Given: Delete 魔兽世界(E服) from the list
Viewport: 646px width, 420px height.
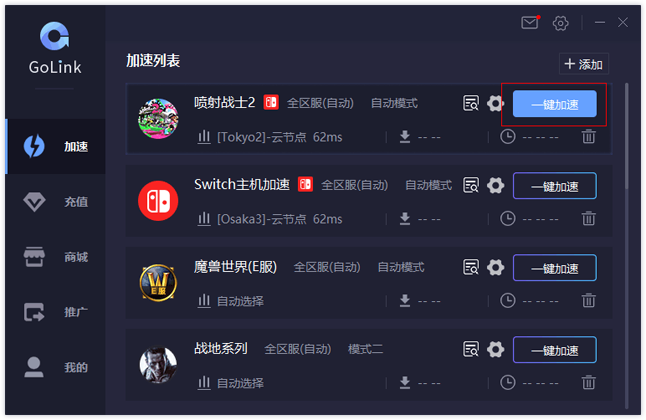Looking at the screenshot, I should 589,300.
